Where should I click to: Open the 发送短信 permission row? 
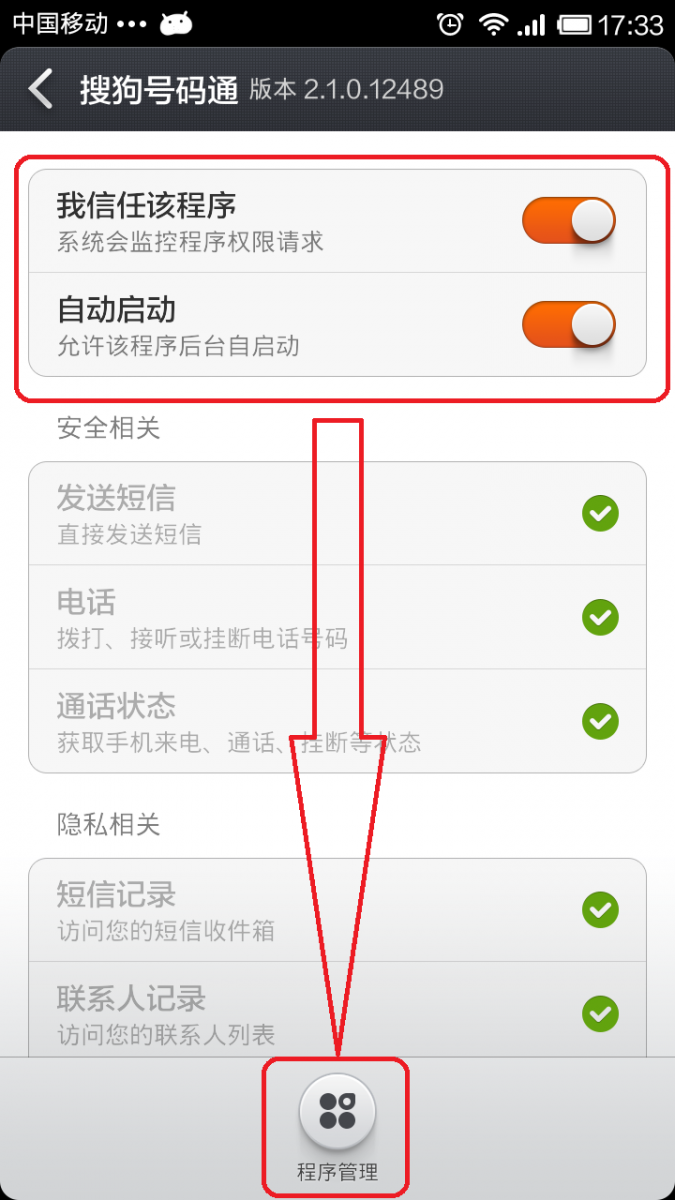tap(337, 514)
